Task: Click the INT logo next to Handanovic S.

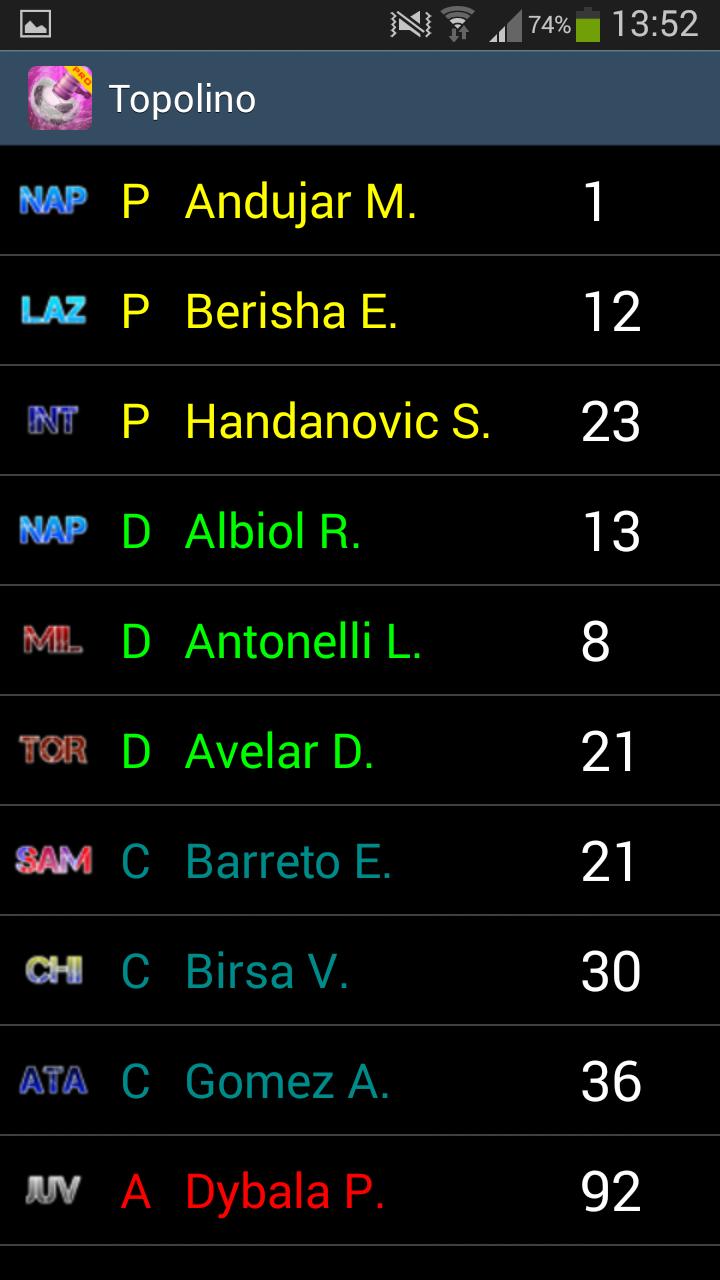Action: [52, 420]
